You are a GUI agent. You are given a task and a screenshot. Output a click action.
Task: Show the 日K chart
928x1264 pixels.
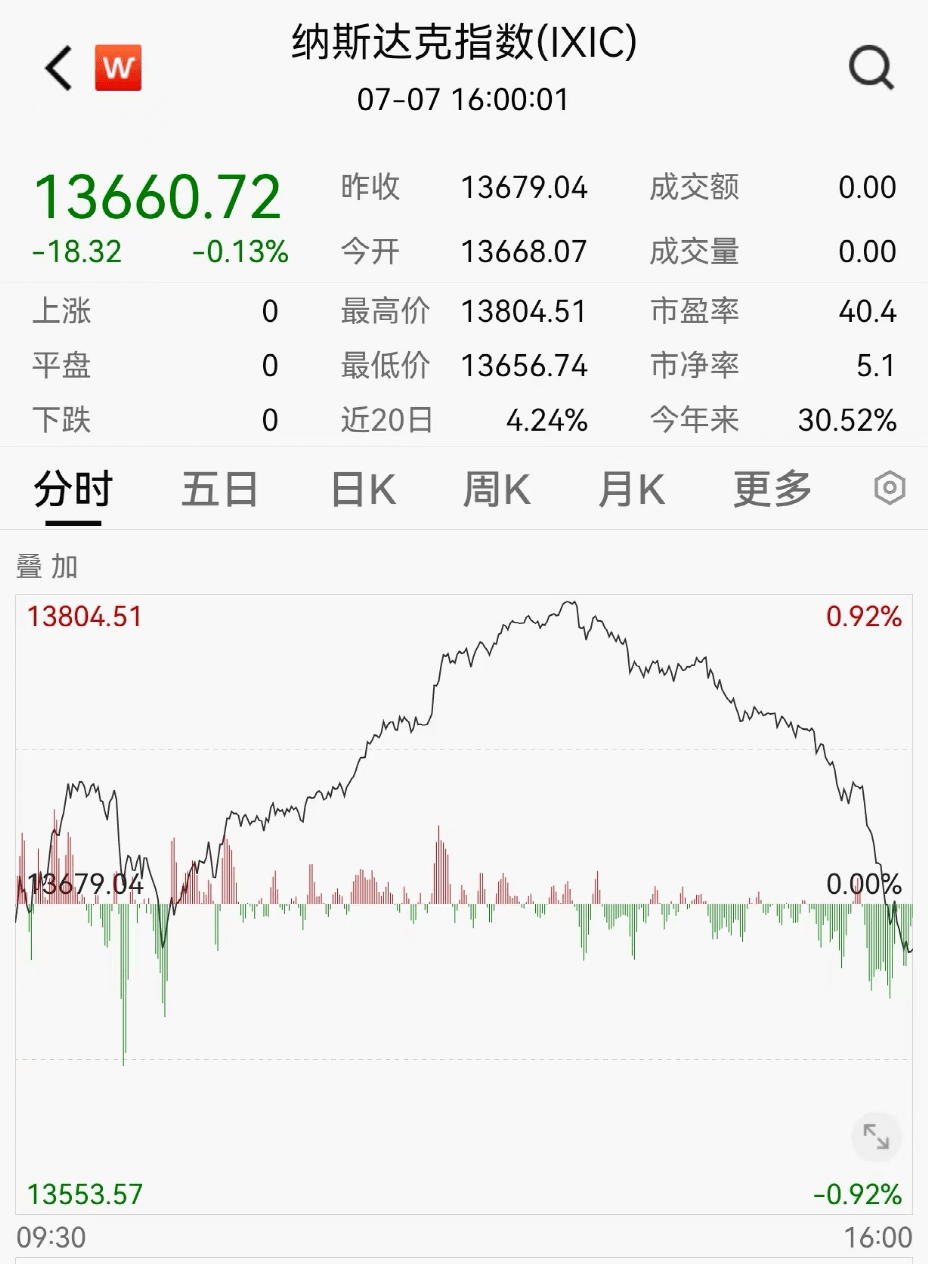363,490
